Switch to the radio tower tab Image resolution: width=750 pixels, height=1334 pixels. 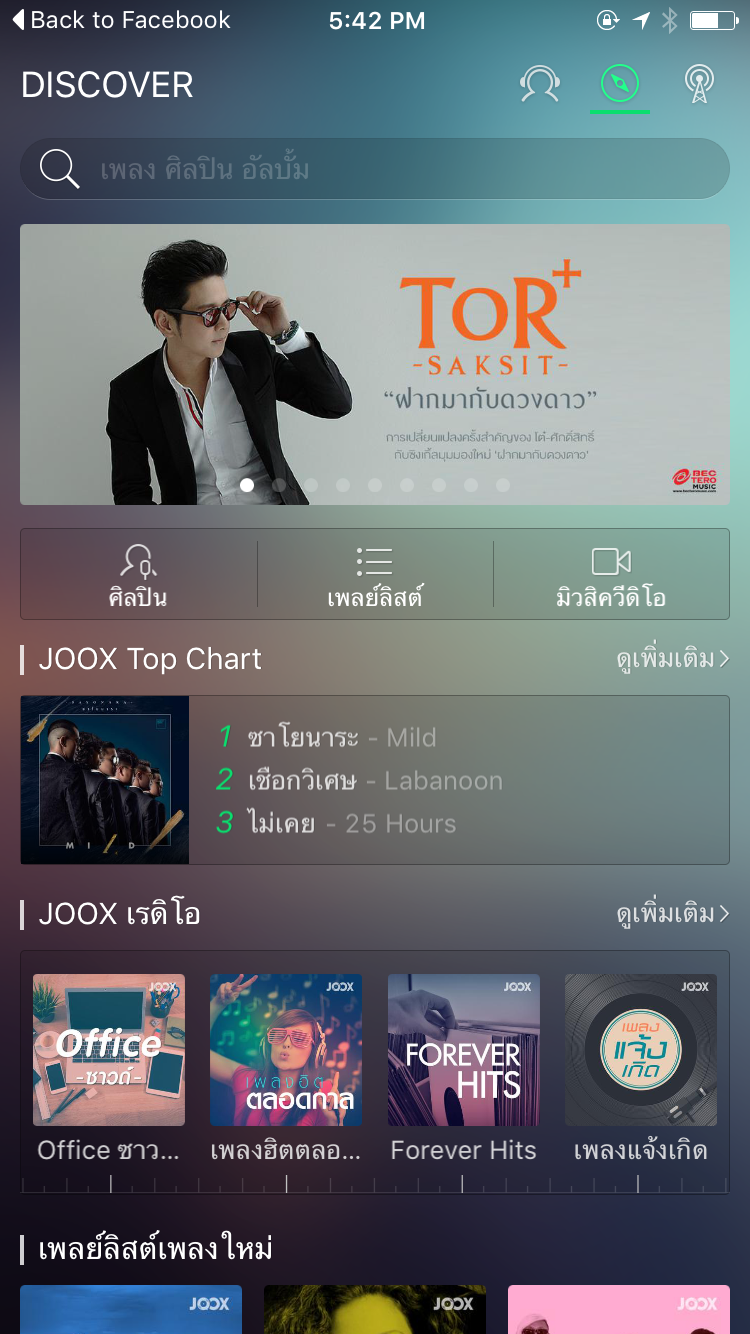[x=699, y=85]
